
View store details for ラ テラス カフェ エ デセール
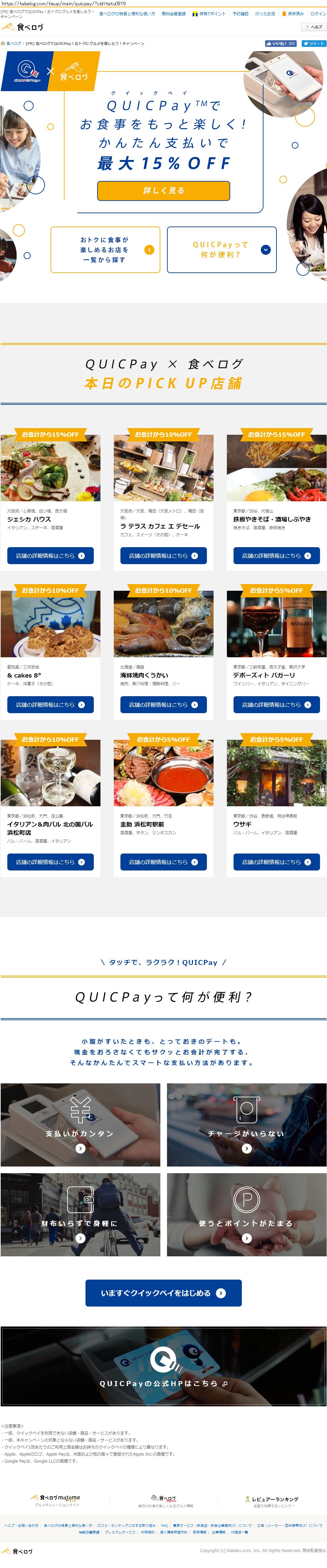click(x=163, y=556)
